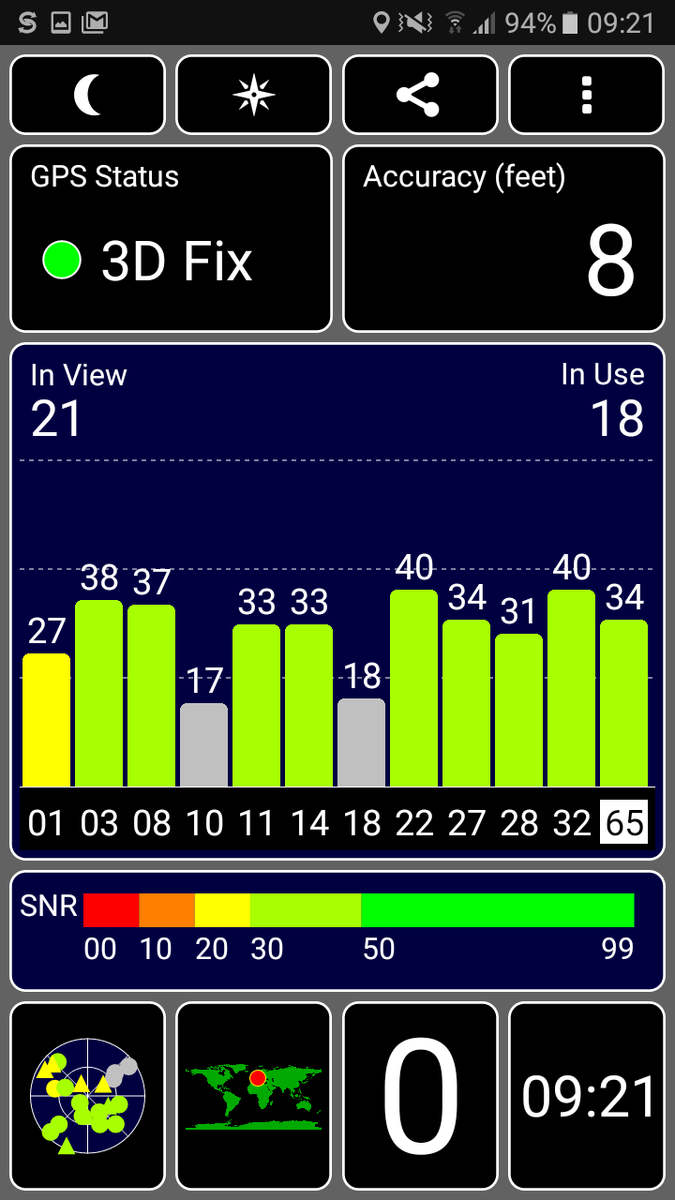Image resolution: width=675 pixels, height=1200 pixels.
Task: Open the compass view
Action: (x=253, y=95)
